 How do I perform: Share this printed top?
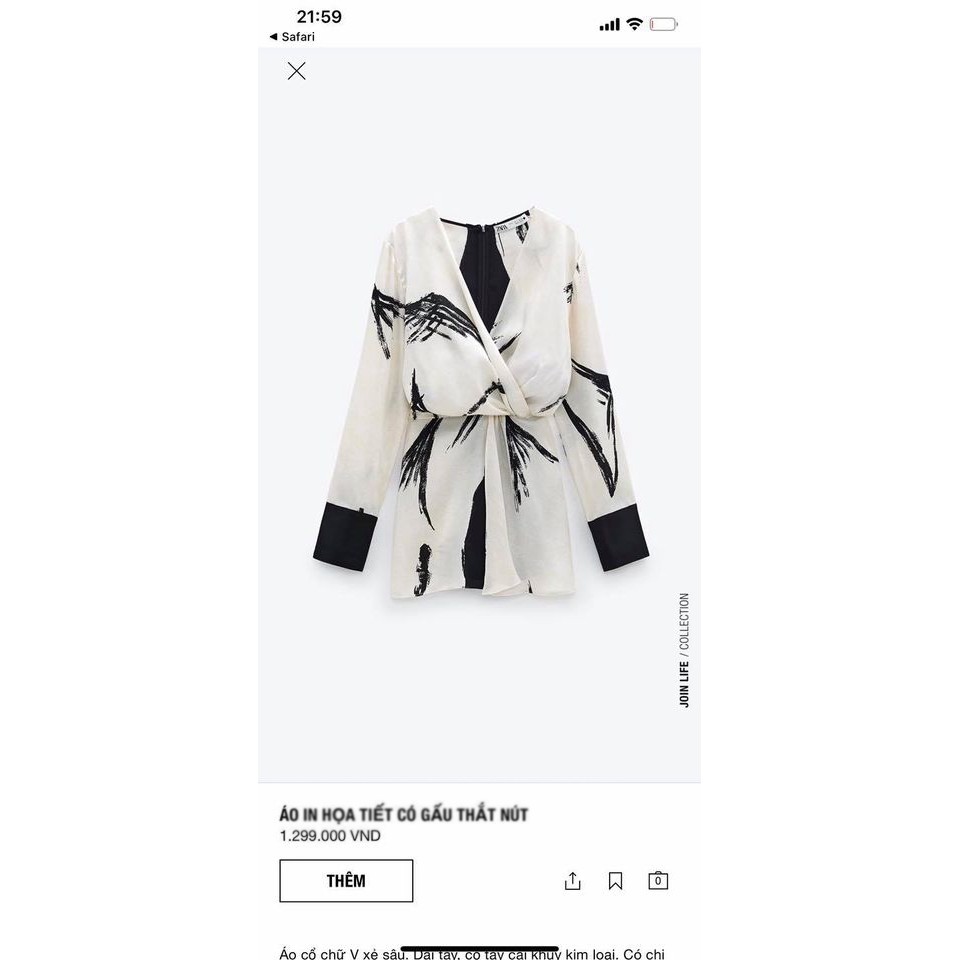573,881
